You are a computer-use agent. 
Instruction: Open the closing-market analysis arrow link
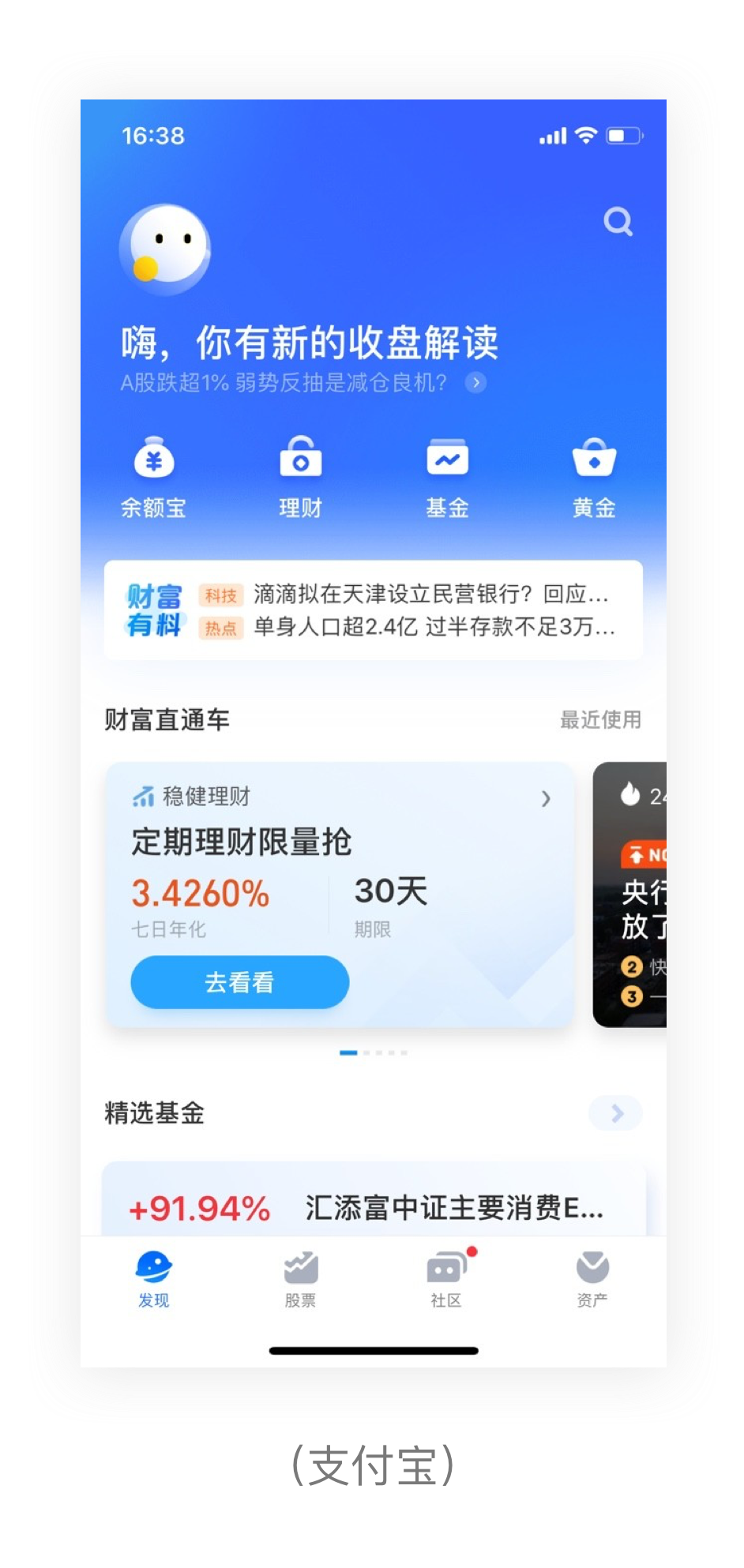click(475, 383)
